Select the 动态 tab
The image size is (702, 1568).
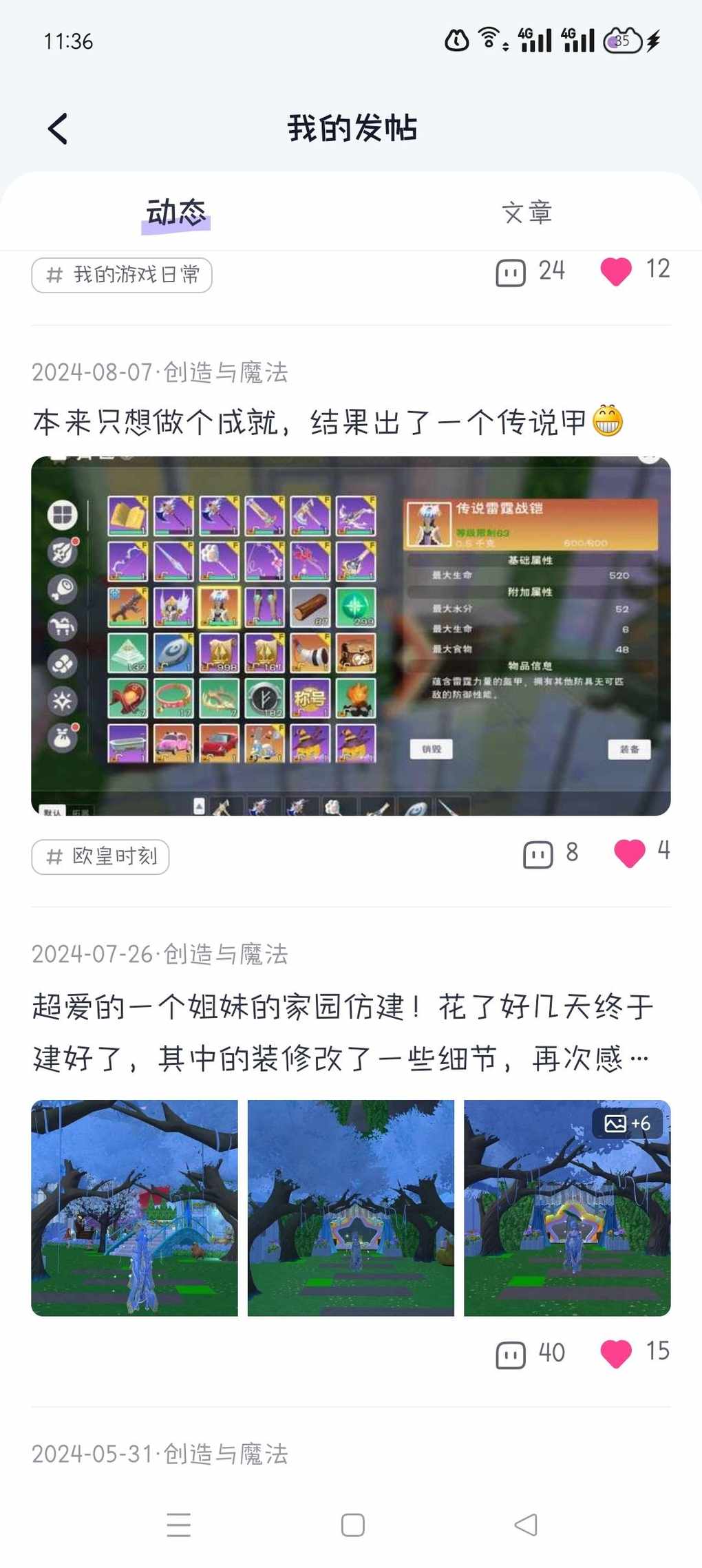(x=175, y=213)
